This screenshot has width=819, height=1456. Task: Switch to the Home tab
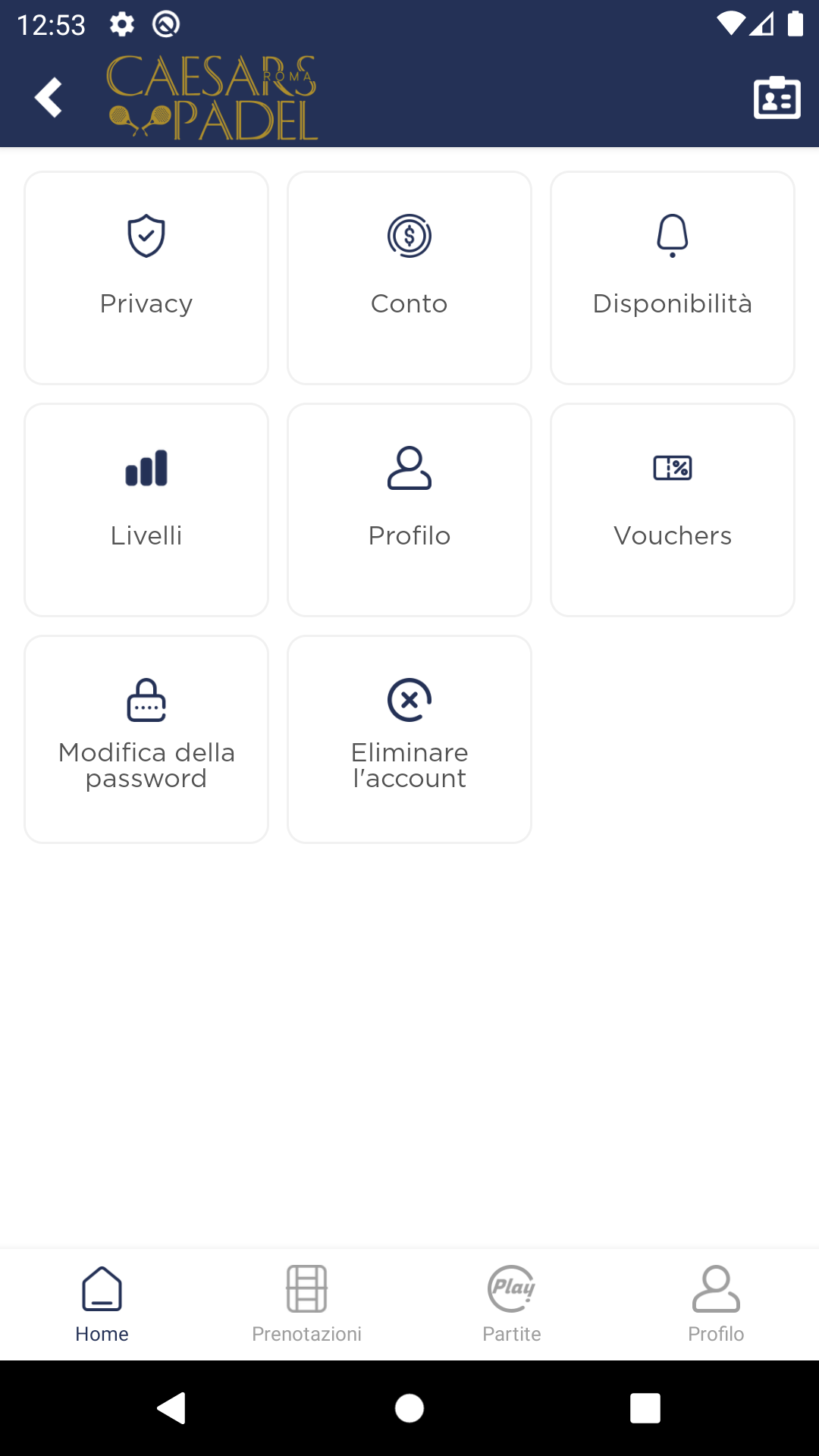(102, 1304)
